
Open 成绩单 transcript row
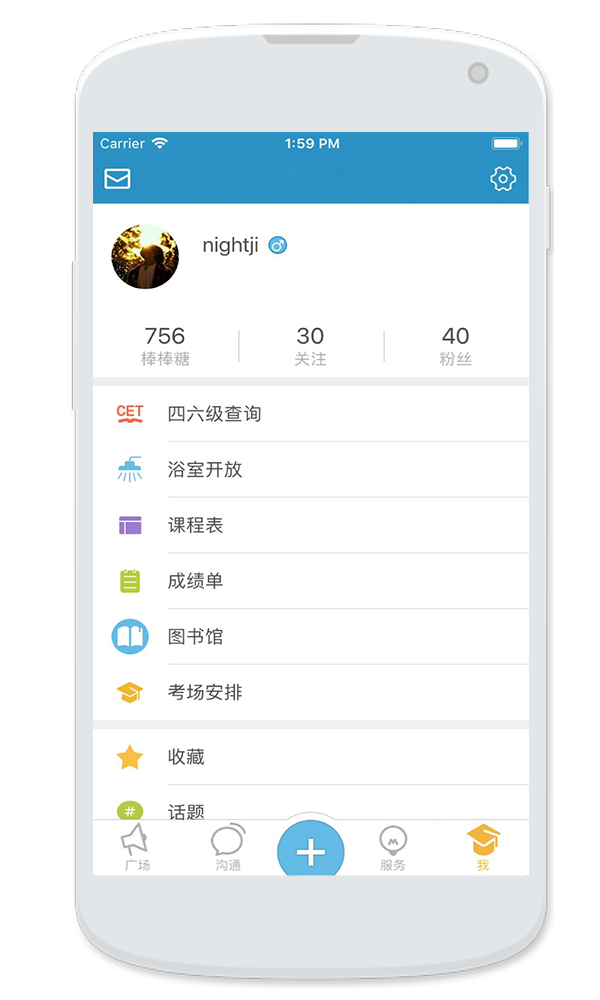[x=310, y=581]
